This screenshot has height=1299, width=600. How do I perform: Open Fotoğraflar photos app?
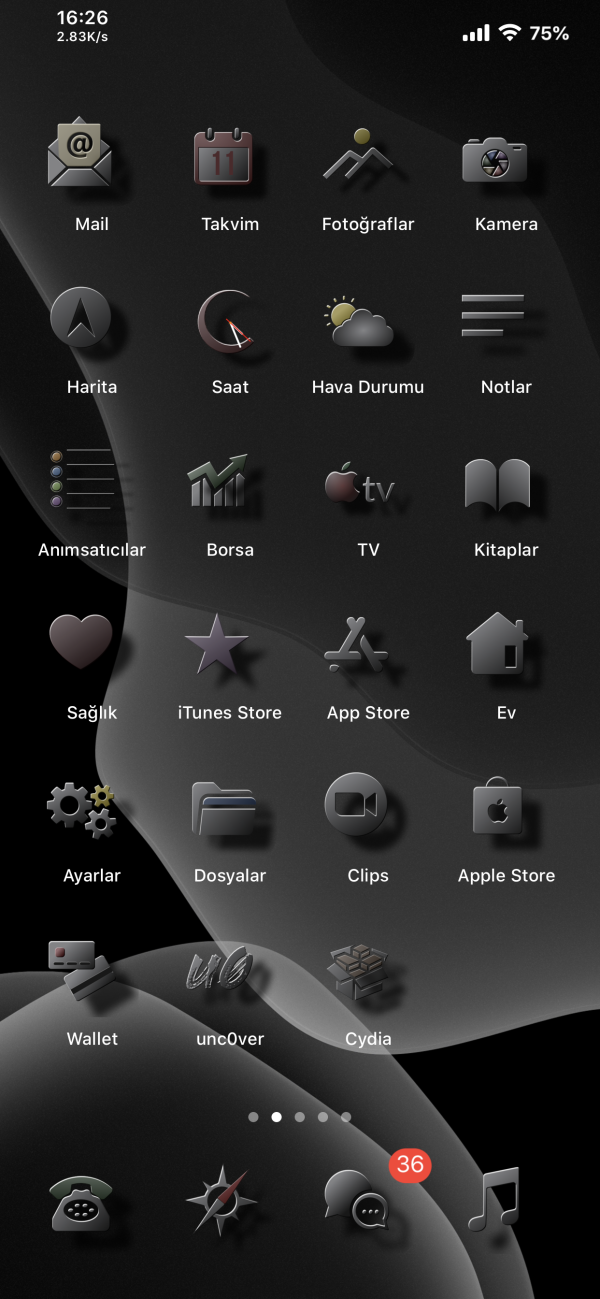[x=359, y=155]
